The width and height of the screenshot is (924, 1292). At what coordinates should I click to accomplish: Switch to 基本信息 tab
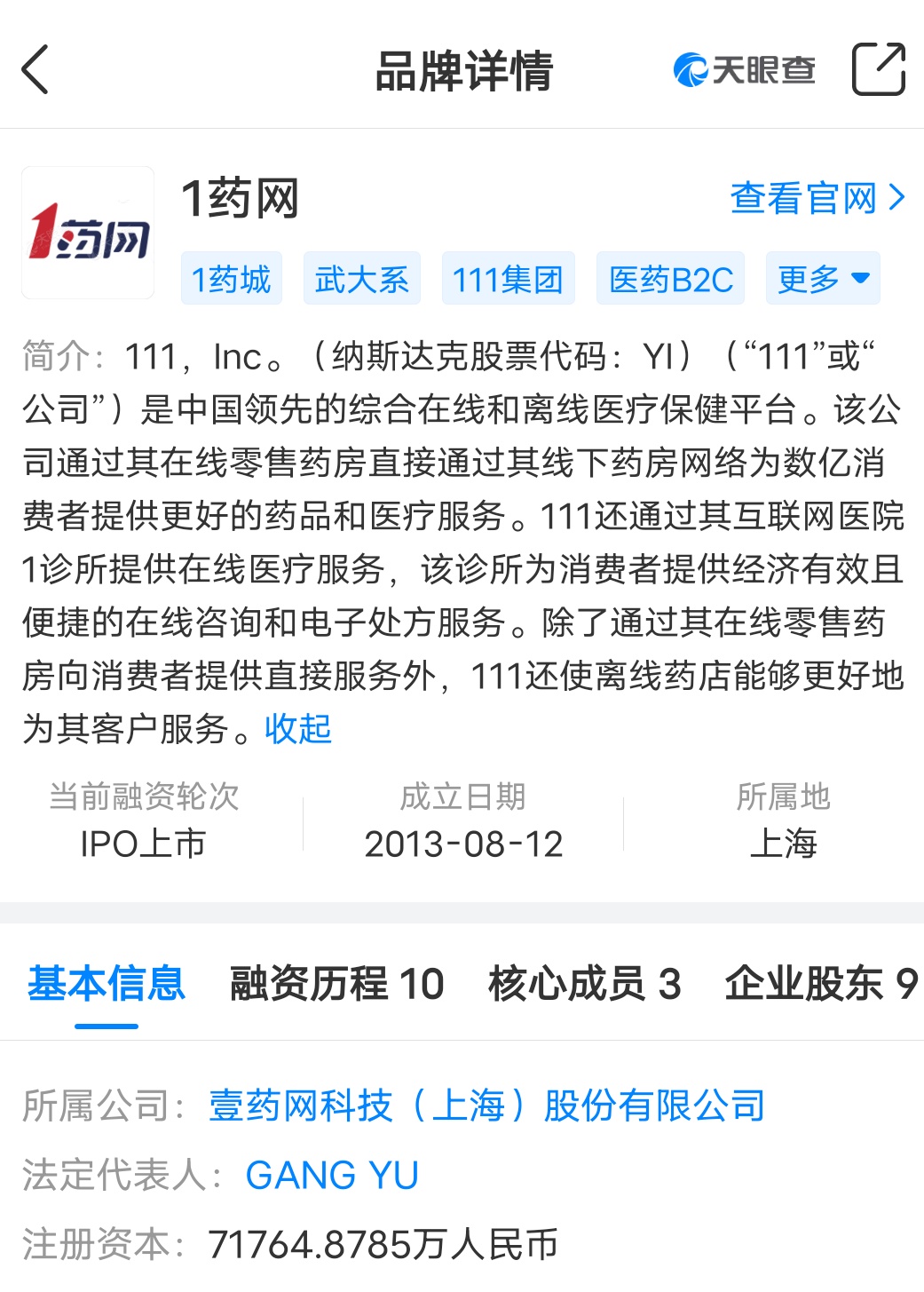pyautogui.click(x=107, y=984)
